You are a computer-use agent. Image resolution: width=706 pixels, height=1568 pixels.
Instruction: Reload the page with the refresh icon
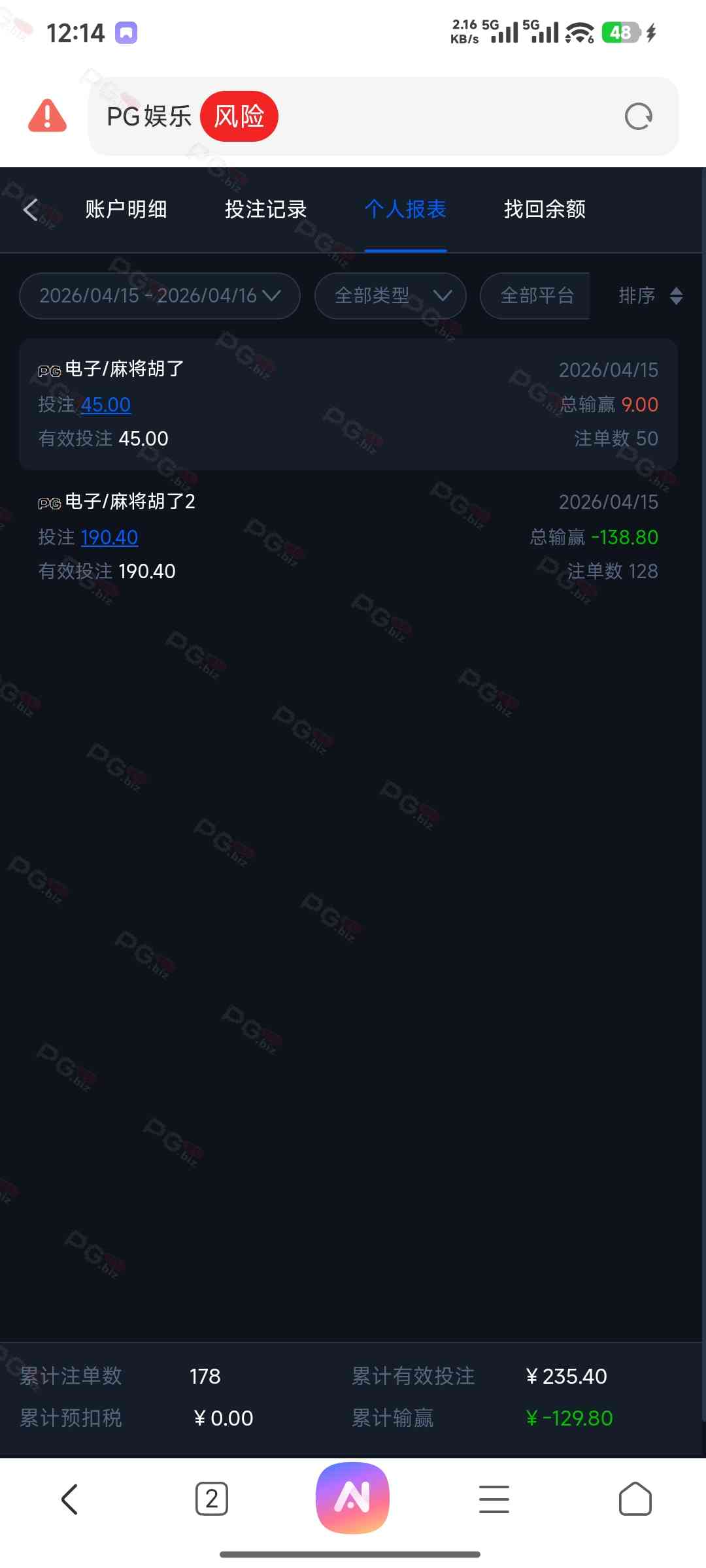(x=638, y=117)
